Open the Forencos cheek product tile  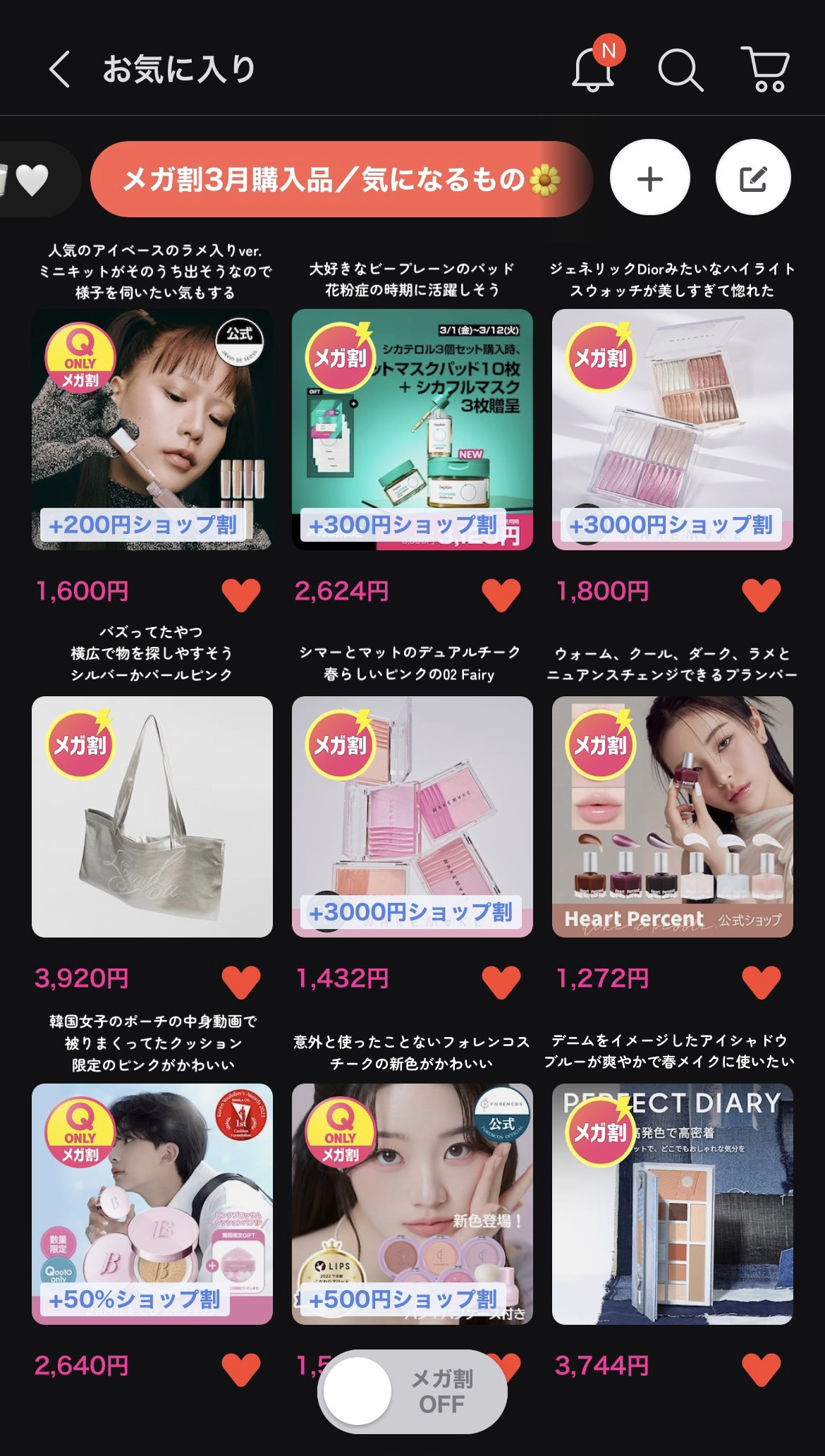pos(412,1204)
